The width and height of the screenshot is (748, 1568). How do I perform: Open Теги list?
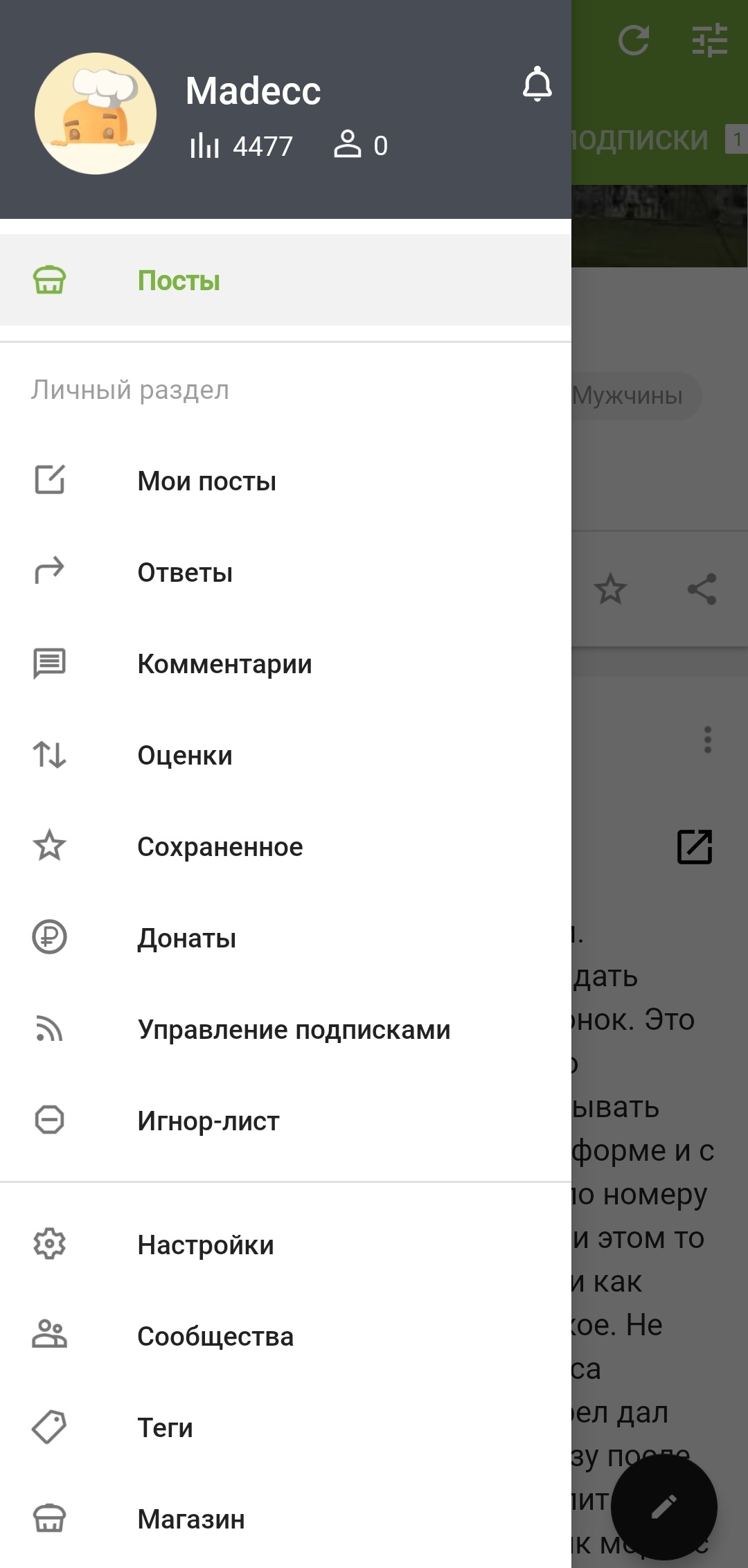coord(165,1427)
